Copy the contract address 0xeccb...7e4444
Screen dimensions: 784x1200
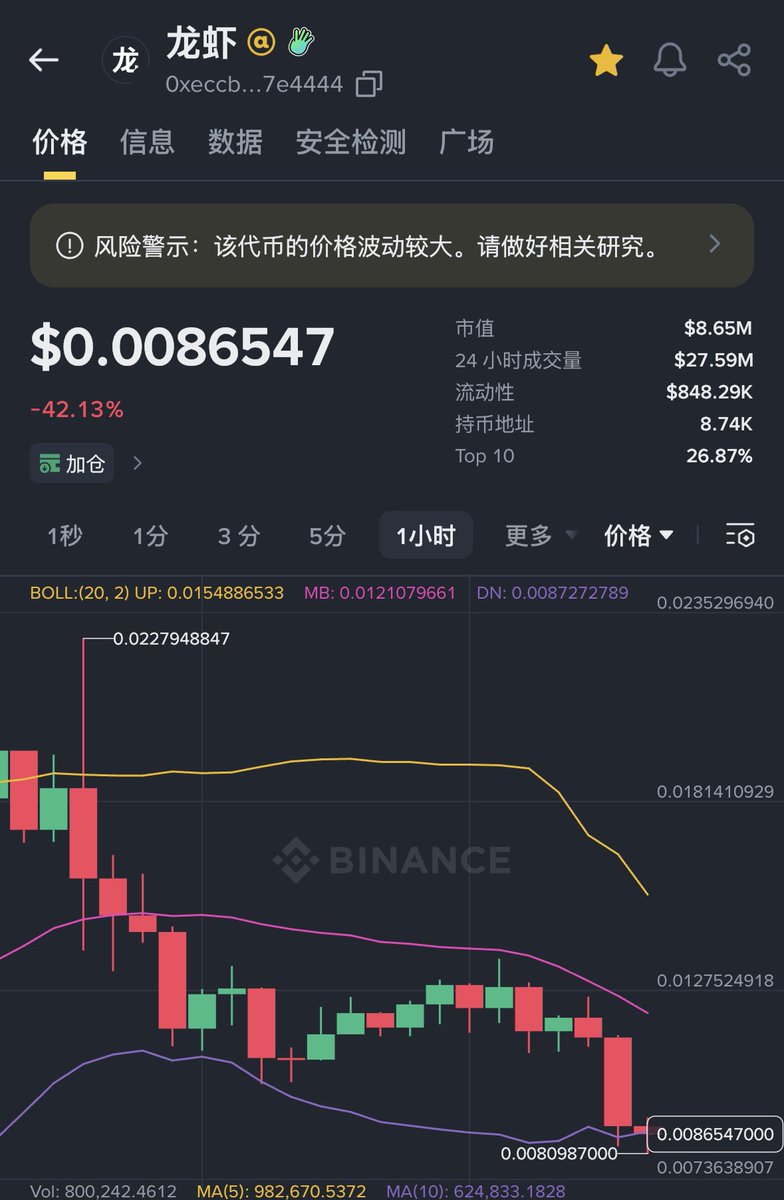tap(369, 84)
